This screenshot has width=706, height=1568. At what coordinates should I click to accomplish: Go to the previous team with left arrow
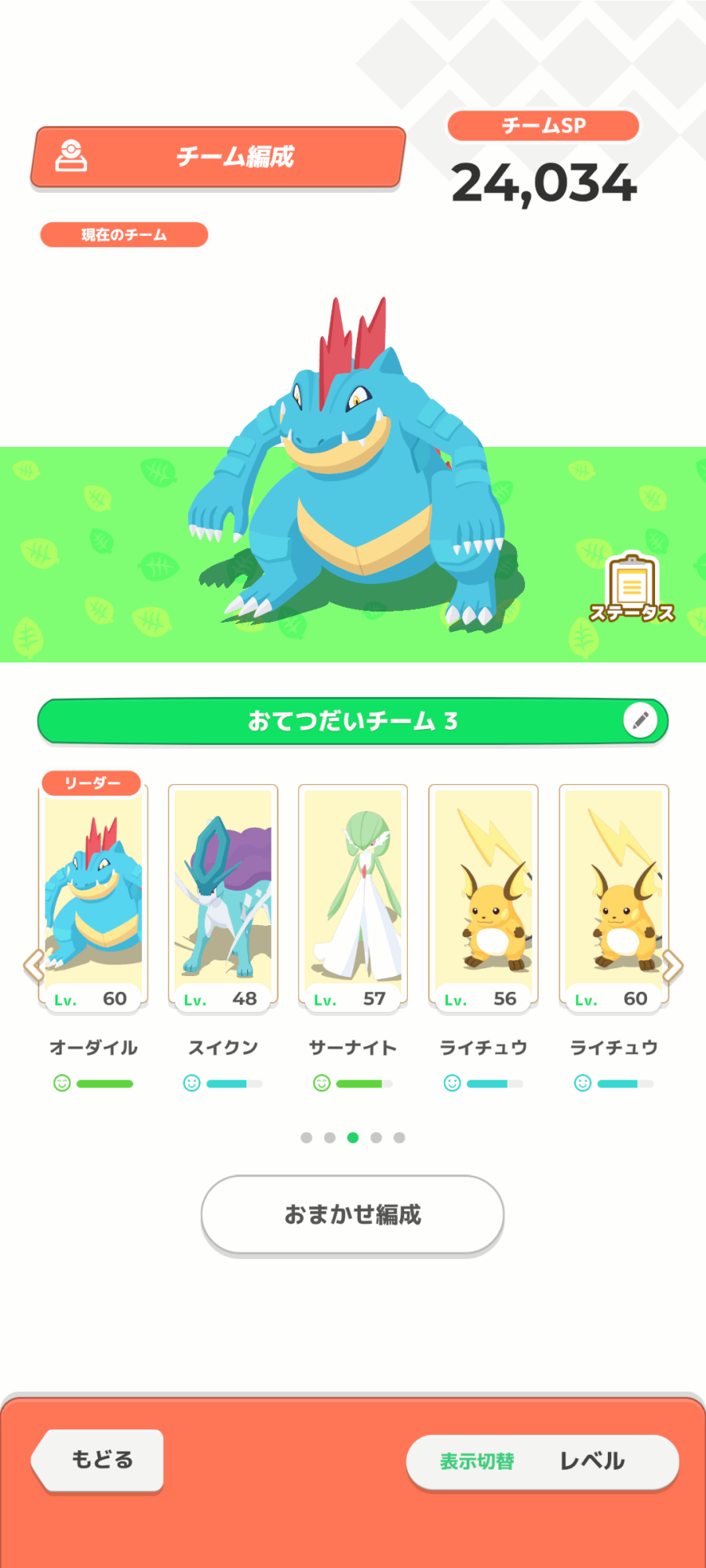(33, 966)
